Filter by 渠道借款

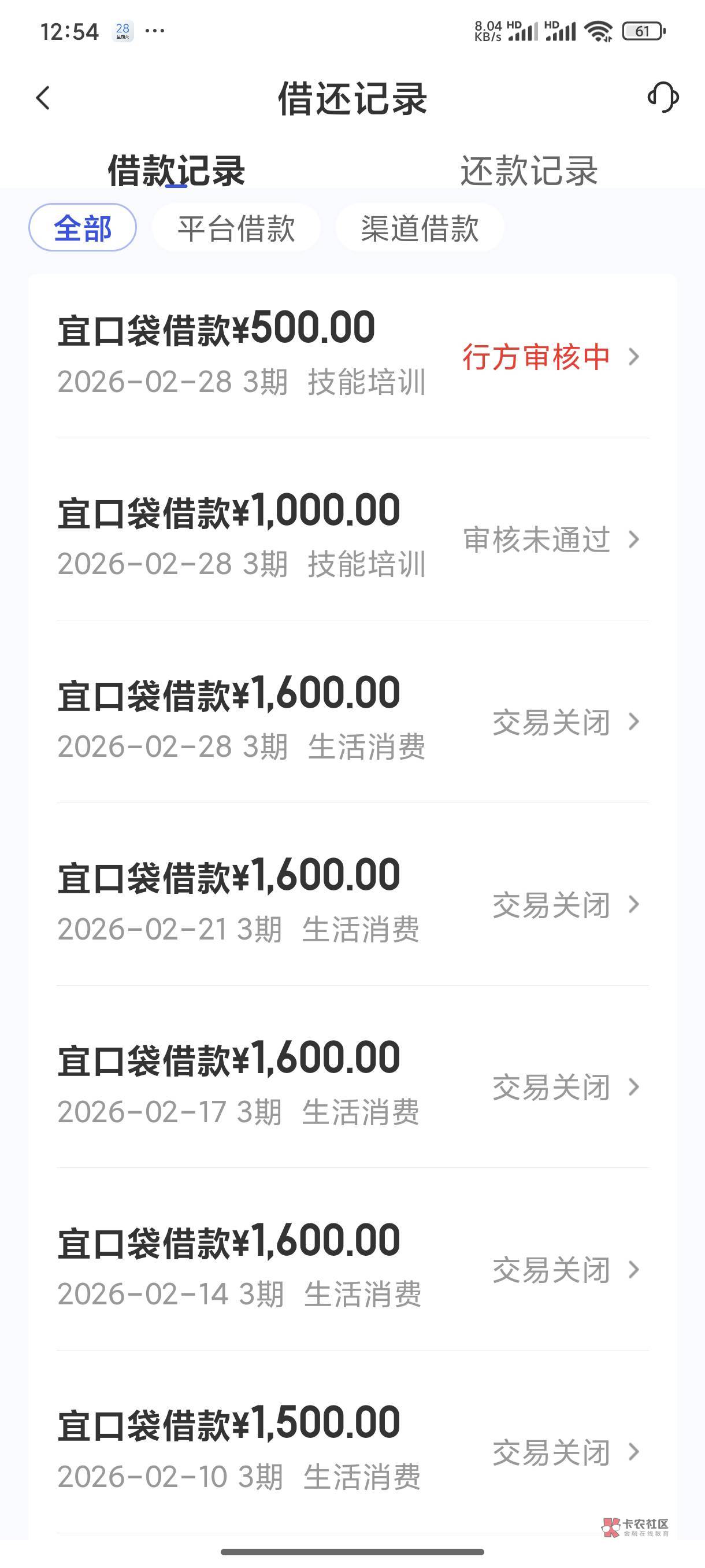420,228
